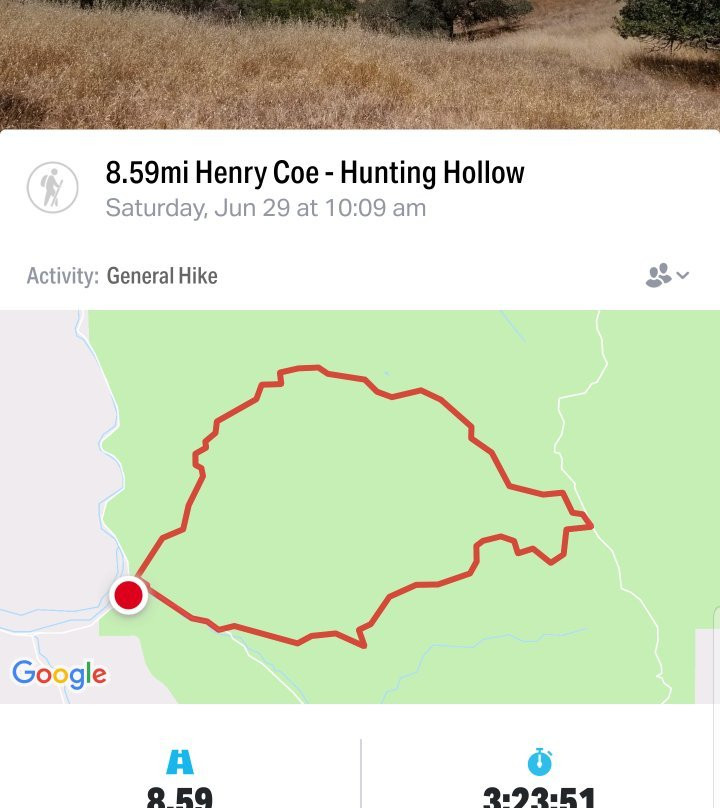This screenshot has width=720, height=808.
Task: Open the privacy settings people icon
Action: 660,276
